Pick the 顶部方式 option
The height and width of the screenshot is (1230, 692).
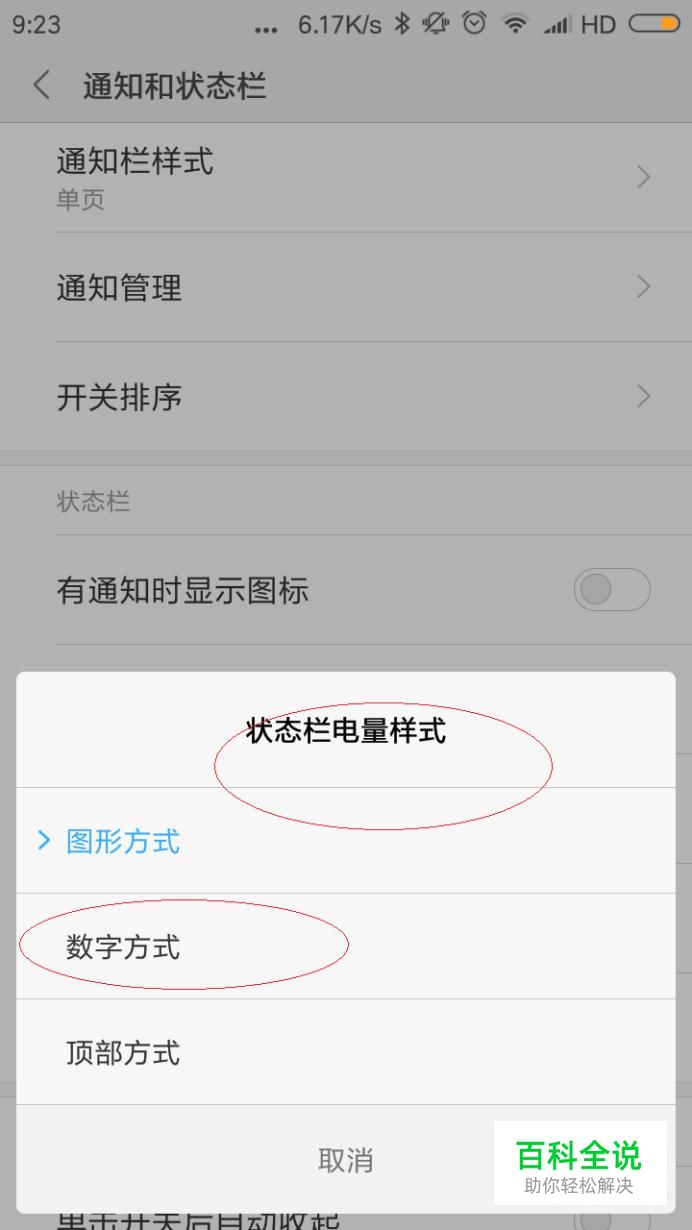(x=345, y=1052)
